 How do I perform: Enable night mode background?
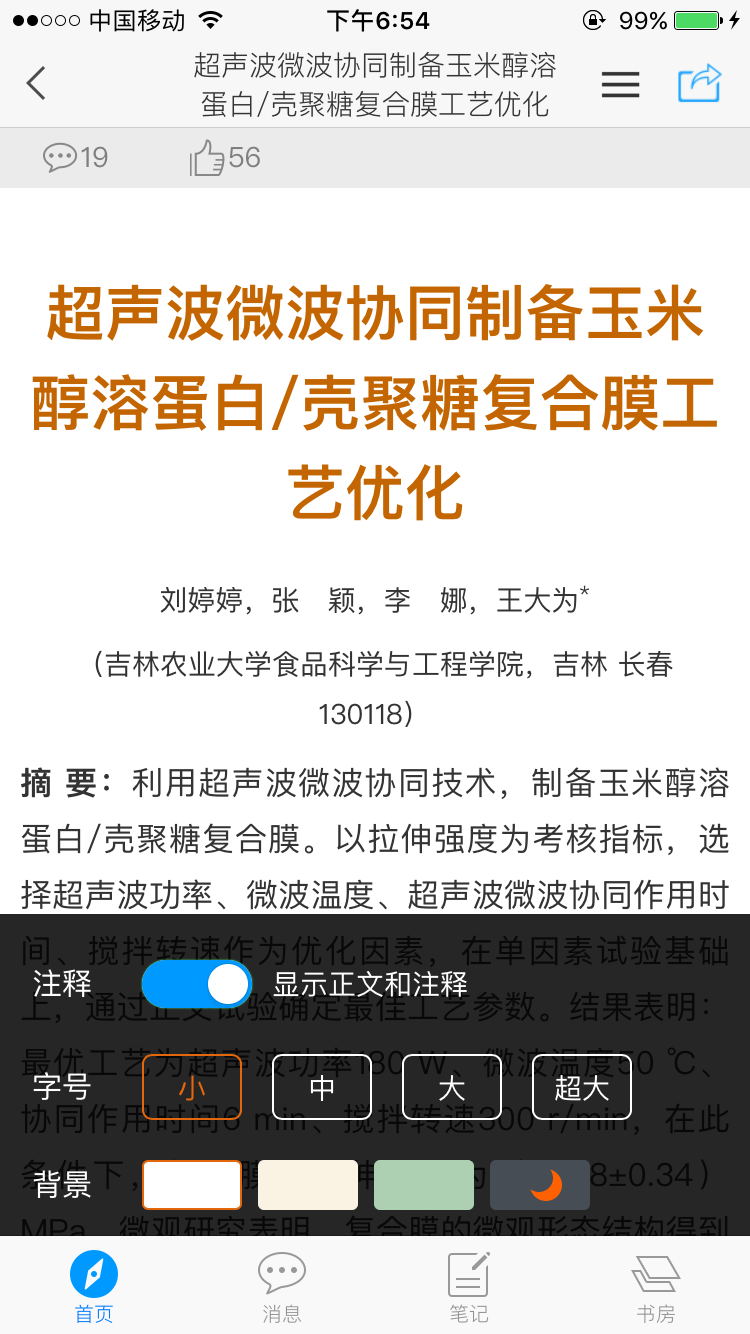coord(540,1185)
